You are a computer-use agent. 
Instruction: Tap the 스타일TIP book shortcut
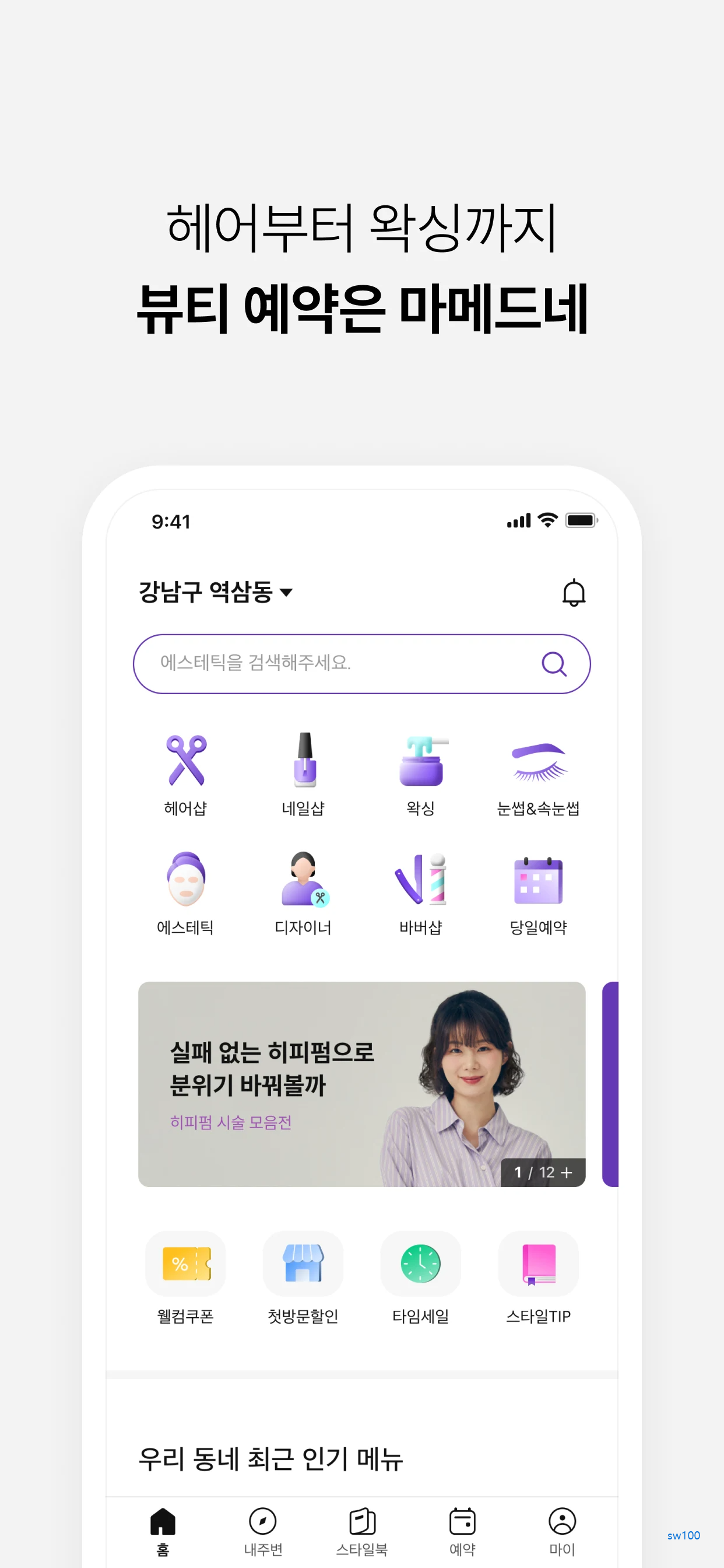[538, 1263]
